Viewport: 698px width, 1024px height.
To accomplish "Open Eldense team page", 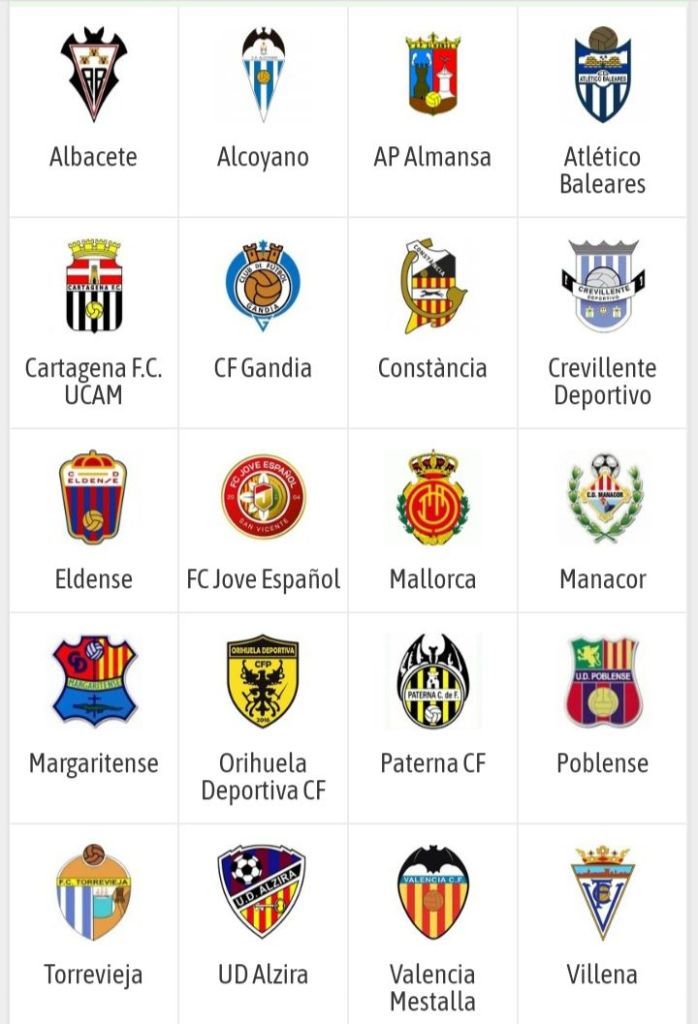I will pos(93,520).
